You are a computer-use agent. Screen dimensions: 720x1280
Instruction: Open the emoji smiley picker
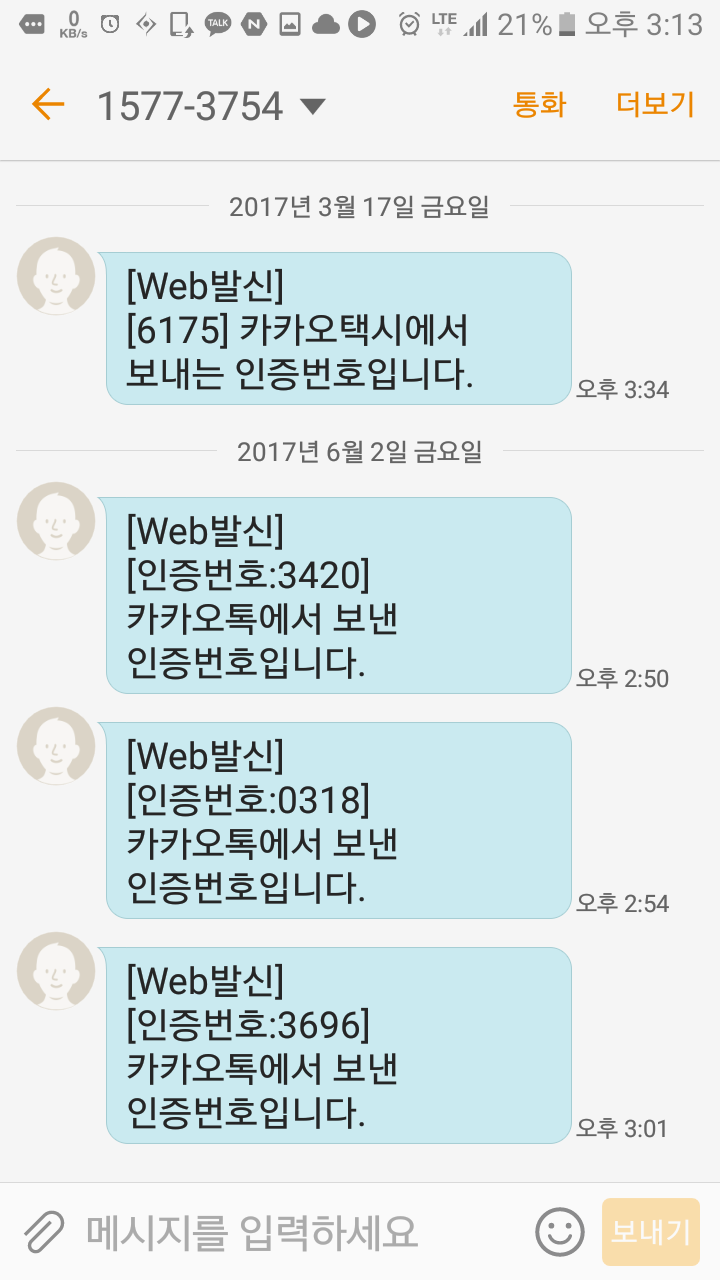click(559, 1232)
